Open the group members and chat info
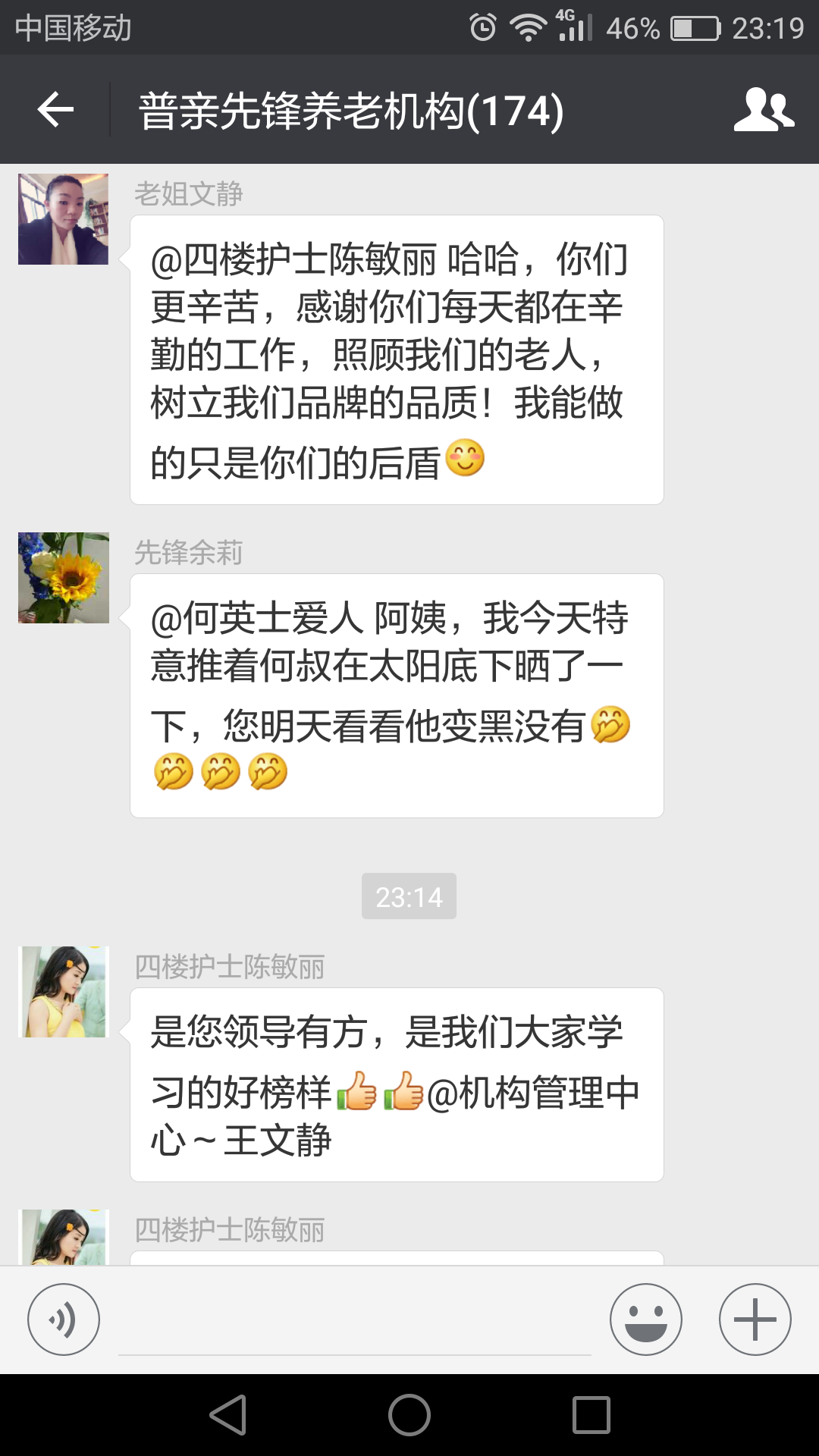Viewport: 819px width, 1456px height. point(764,110)
